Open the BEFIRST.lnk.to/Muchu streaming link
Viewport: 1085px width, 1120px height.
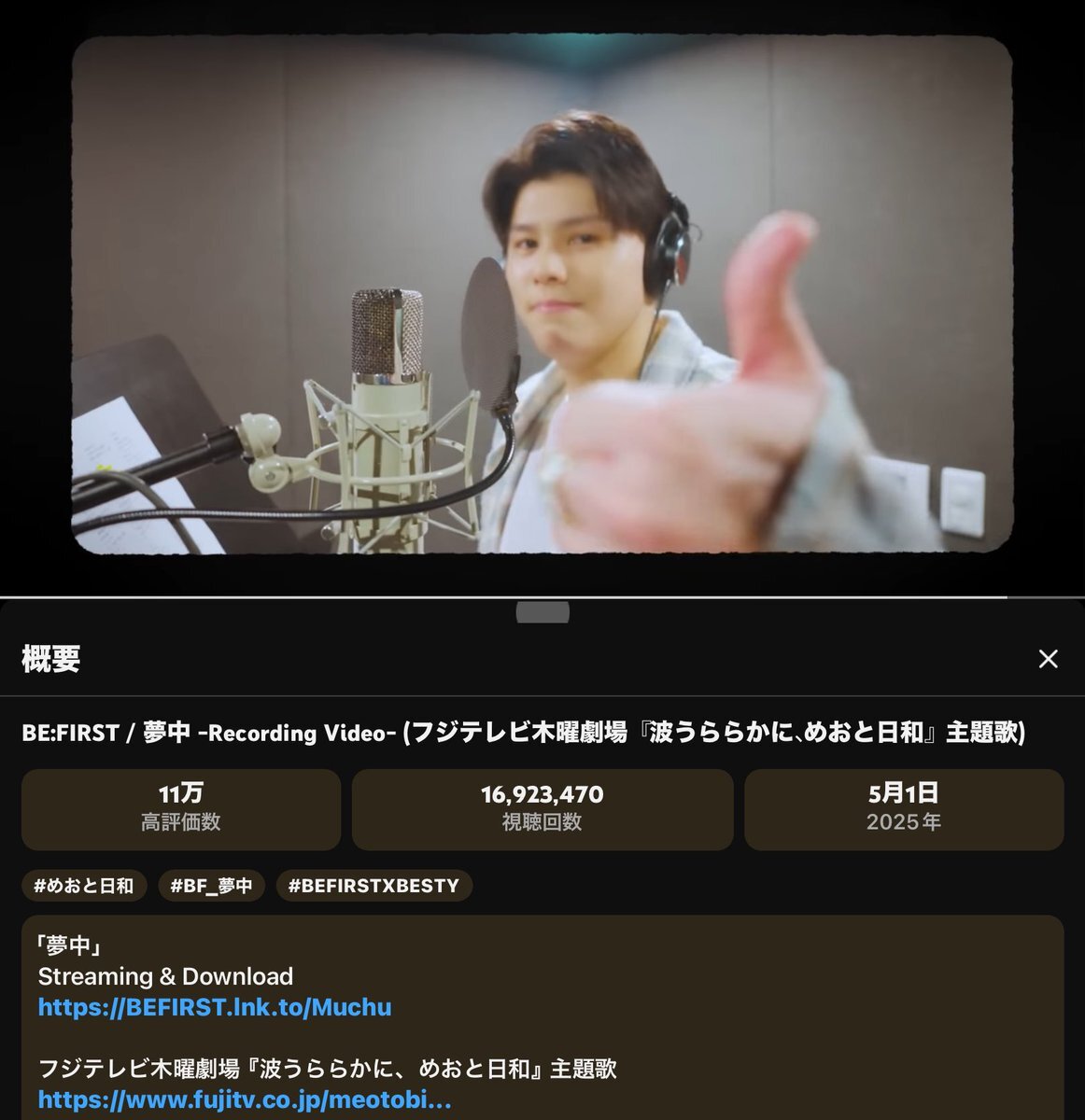pyautogui.click(x=215, y=1007)
